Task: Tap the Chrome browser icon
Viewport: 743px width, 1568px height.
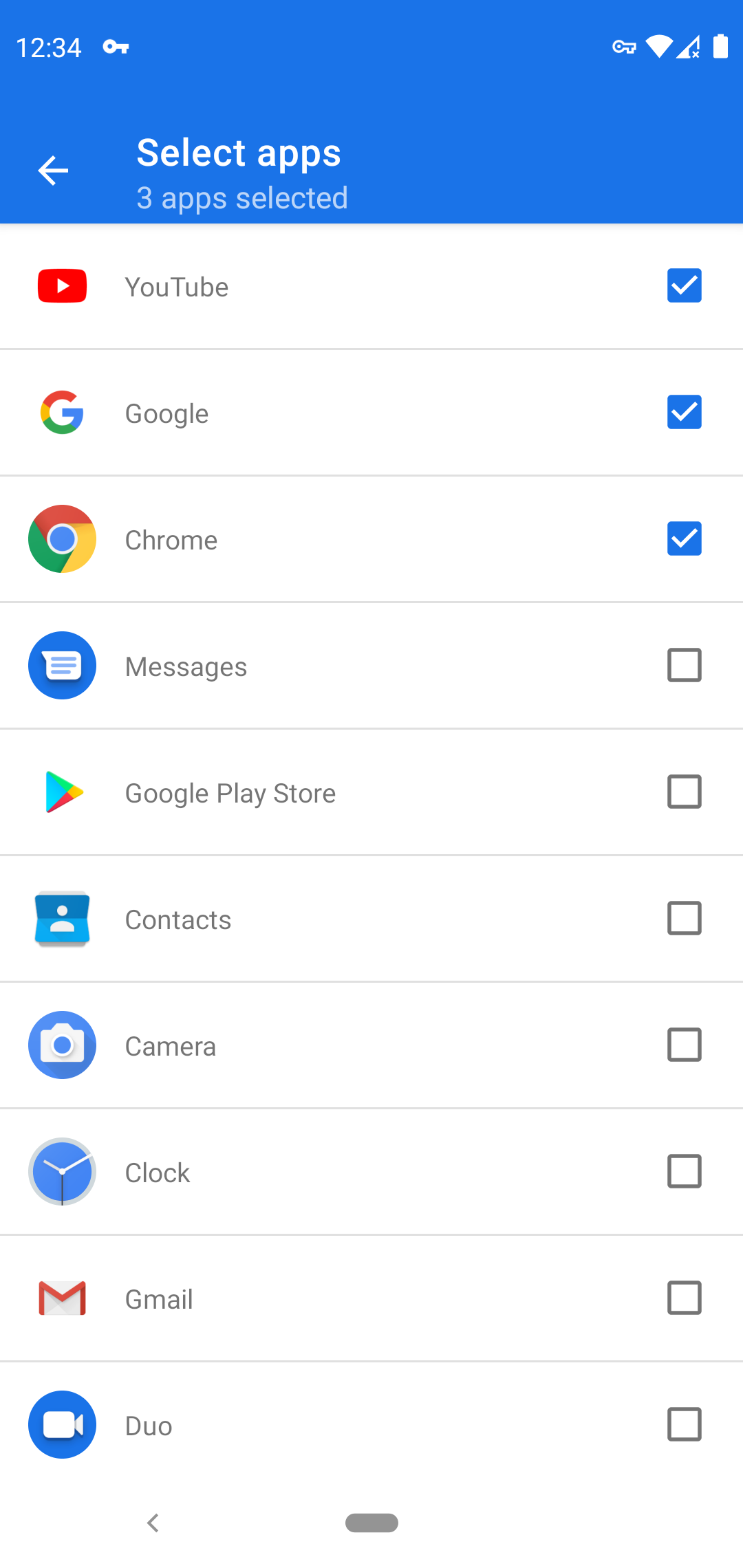Action: 62,539
